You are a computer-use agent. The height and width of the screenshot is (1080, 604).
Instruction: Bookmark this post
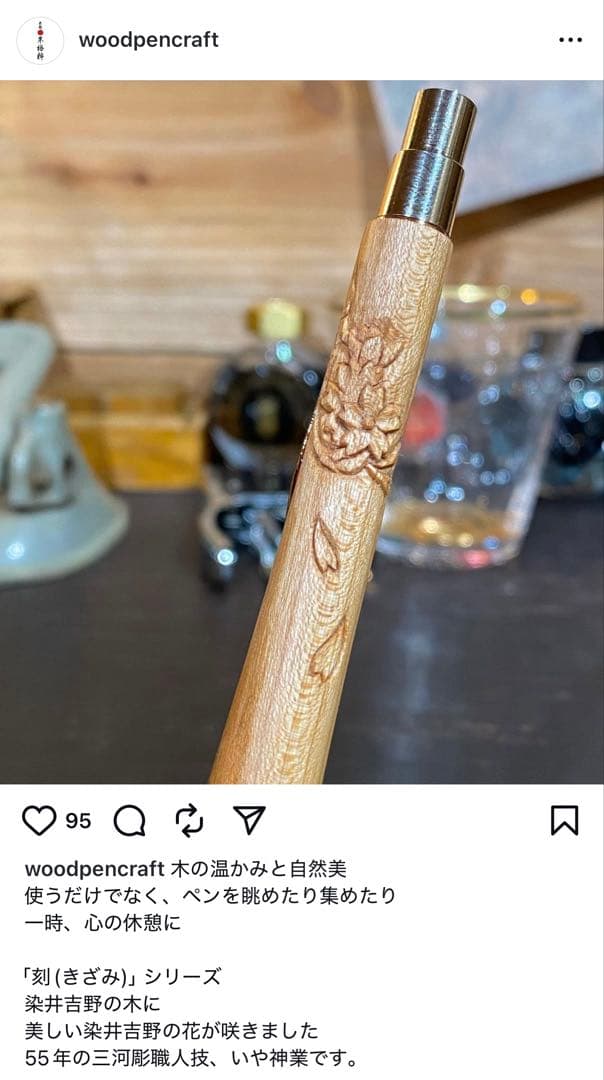(565, 821)
